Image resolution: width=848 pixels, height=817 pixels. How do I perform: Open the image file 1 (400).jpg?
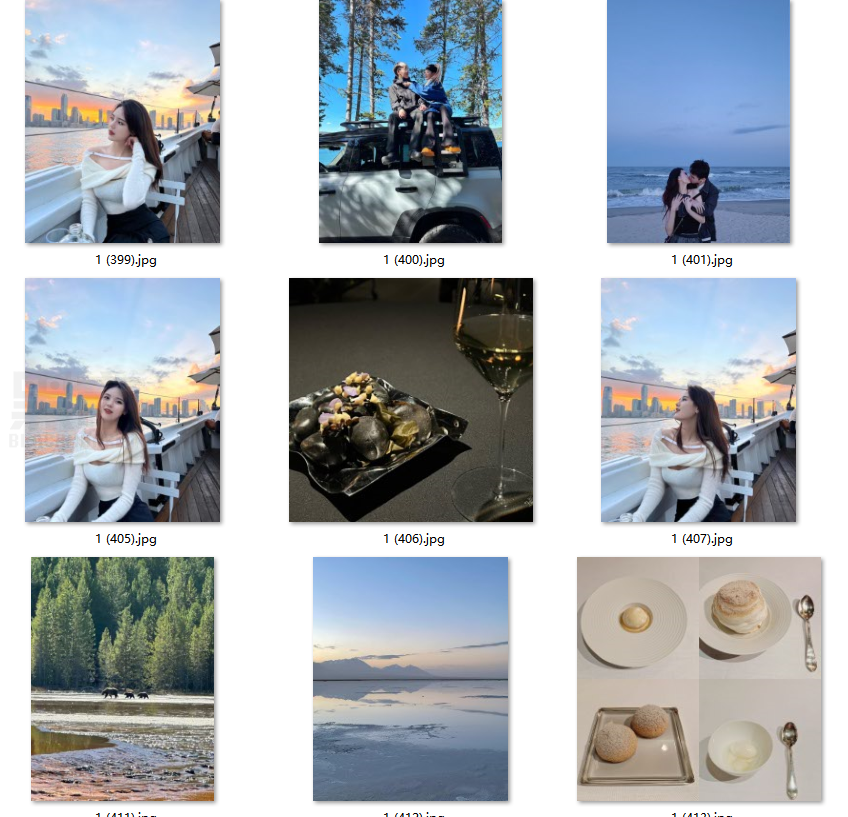point(410,121)
